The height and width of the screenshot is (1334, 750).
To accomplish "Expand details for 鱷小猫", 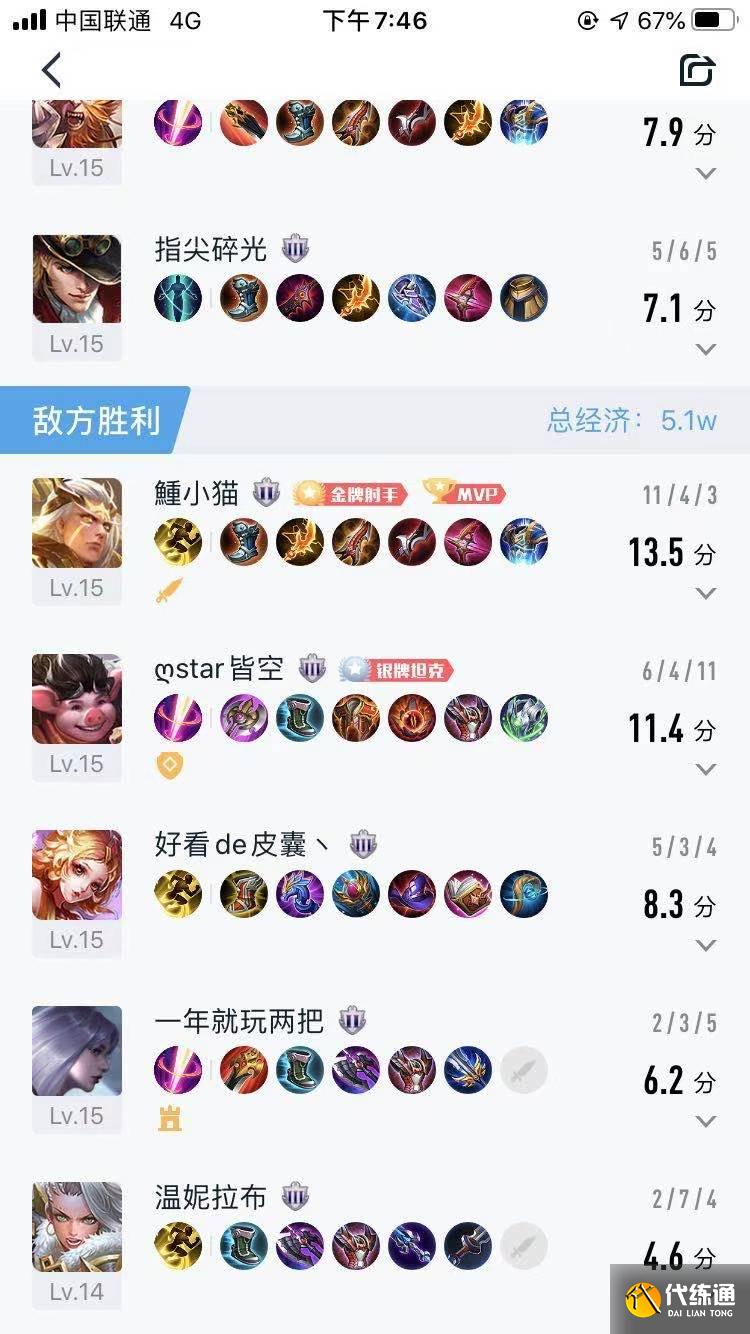I will point(706,593).
